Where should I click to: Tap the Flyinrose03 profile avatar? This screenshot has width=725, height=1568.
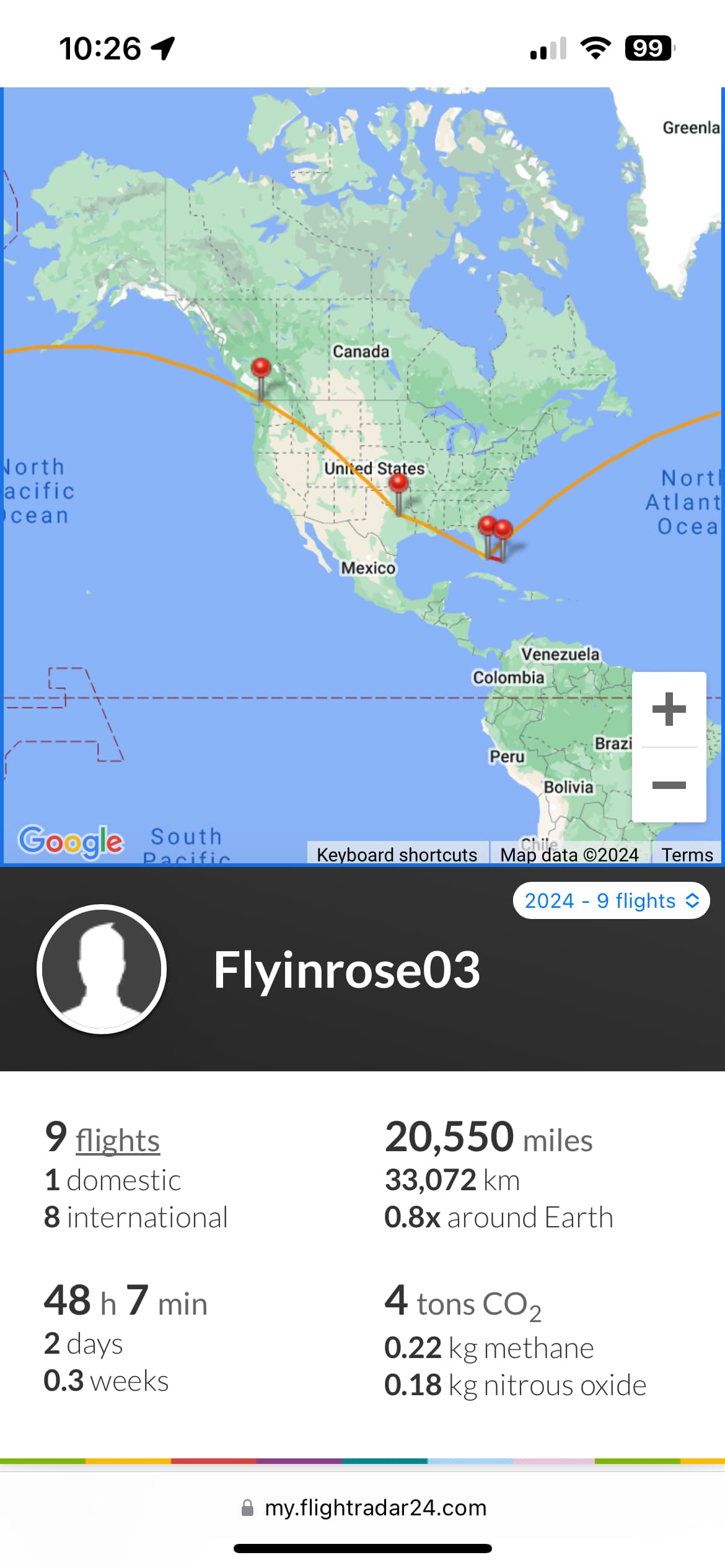pyautogui.click(x=102, y=969)
